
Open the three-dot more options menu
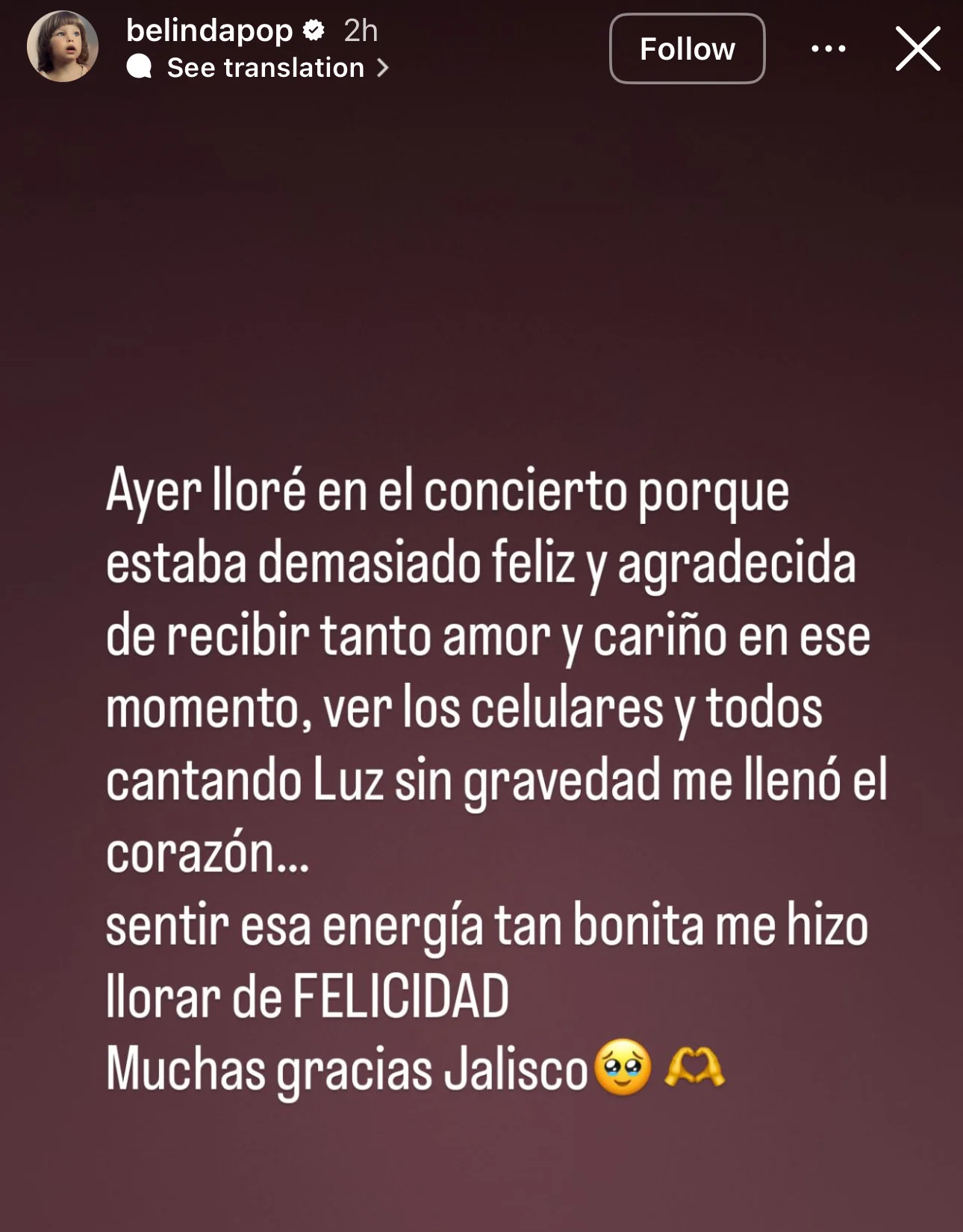click(x=828, y=49)
